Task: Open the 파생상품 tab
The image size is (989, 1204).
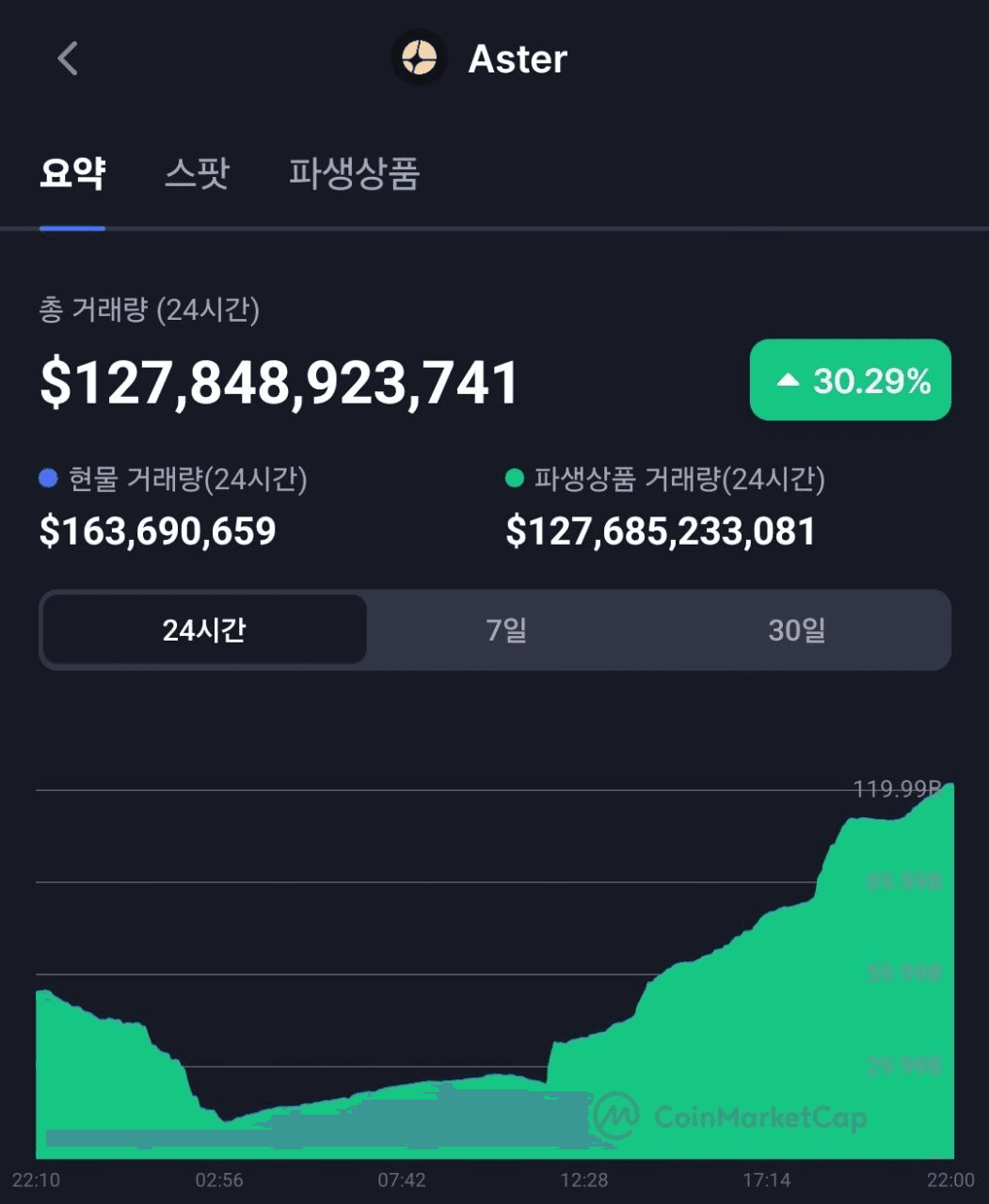Action: (x=354, y=174)
